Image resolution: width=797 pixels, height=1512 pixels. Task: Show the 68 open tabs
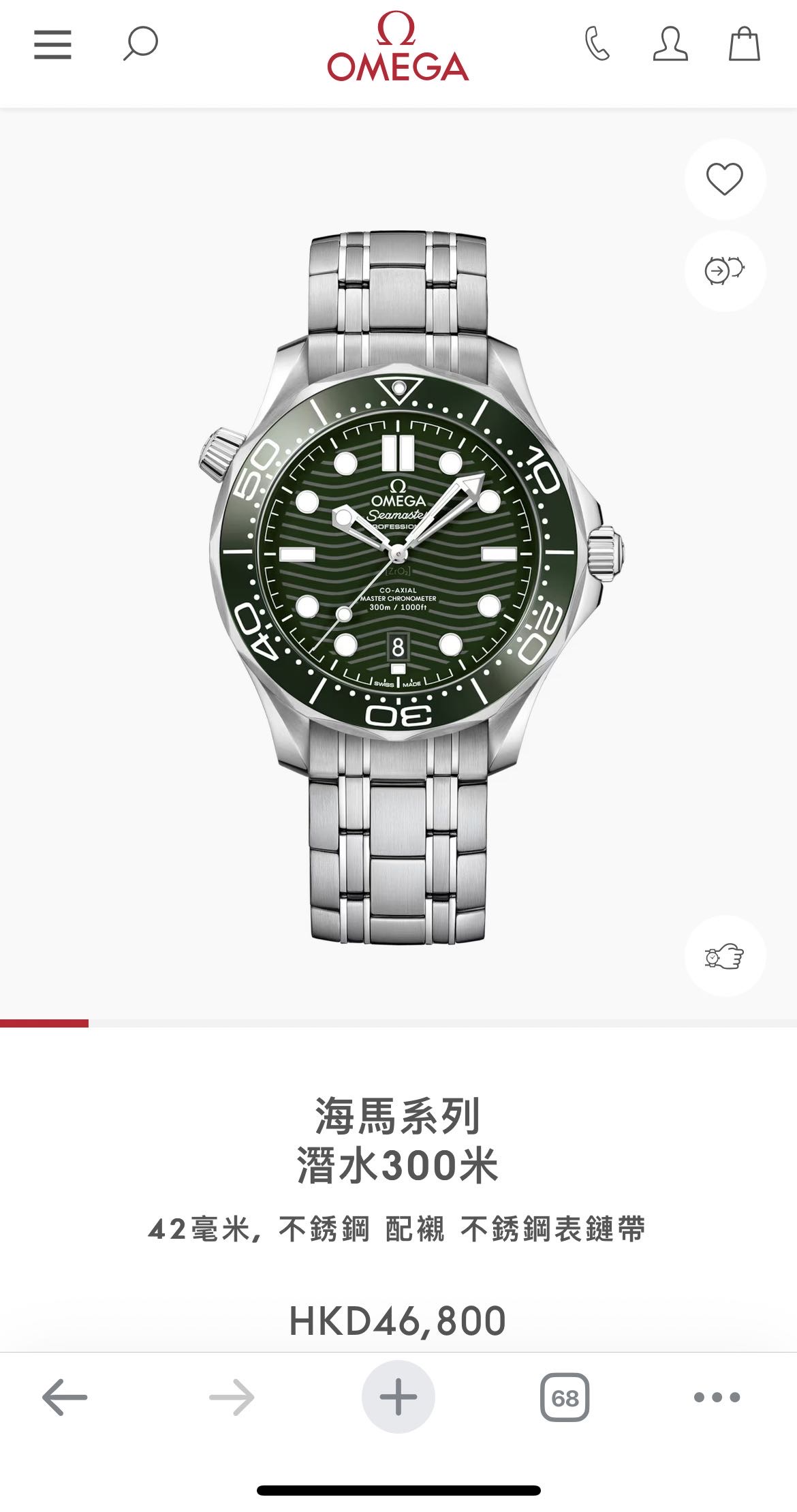(x=565, y=1398)
